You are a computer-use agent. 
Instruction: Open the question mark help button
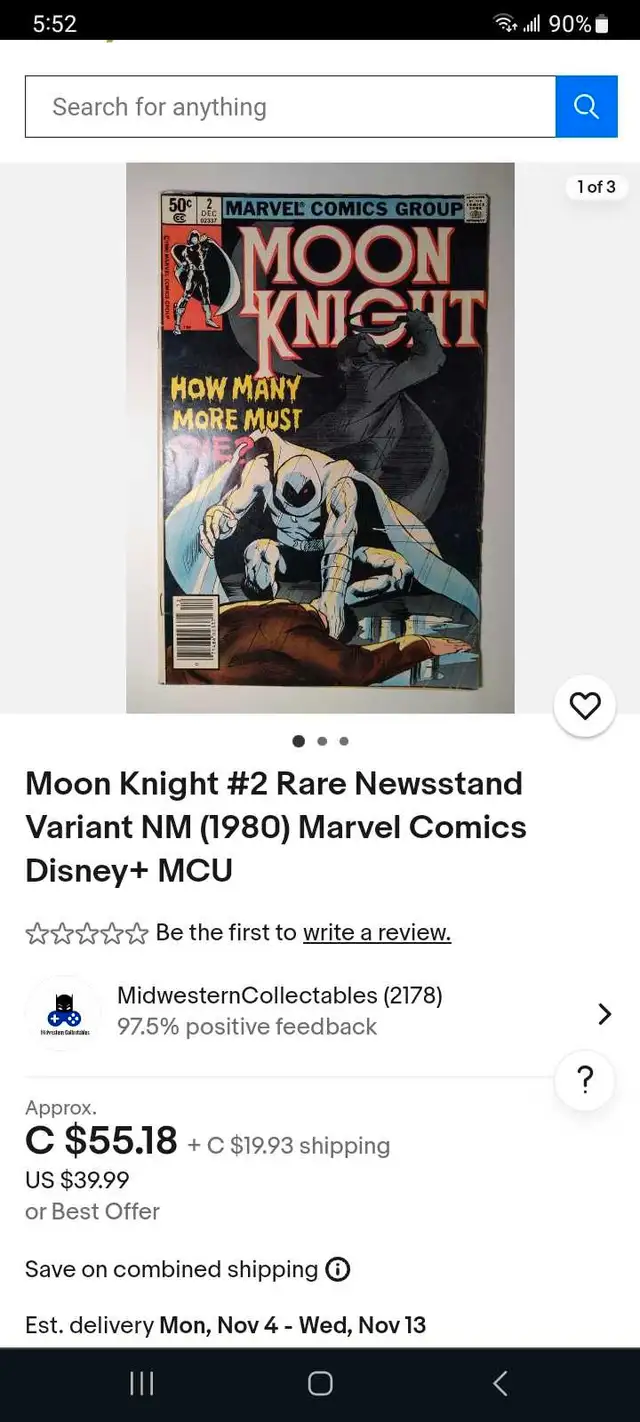(585, 1080)
